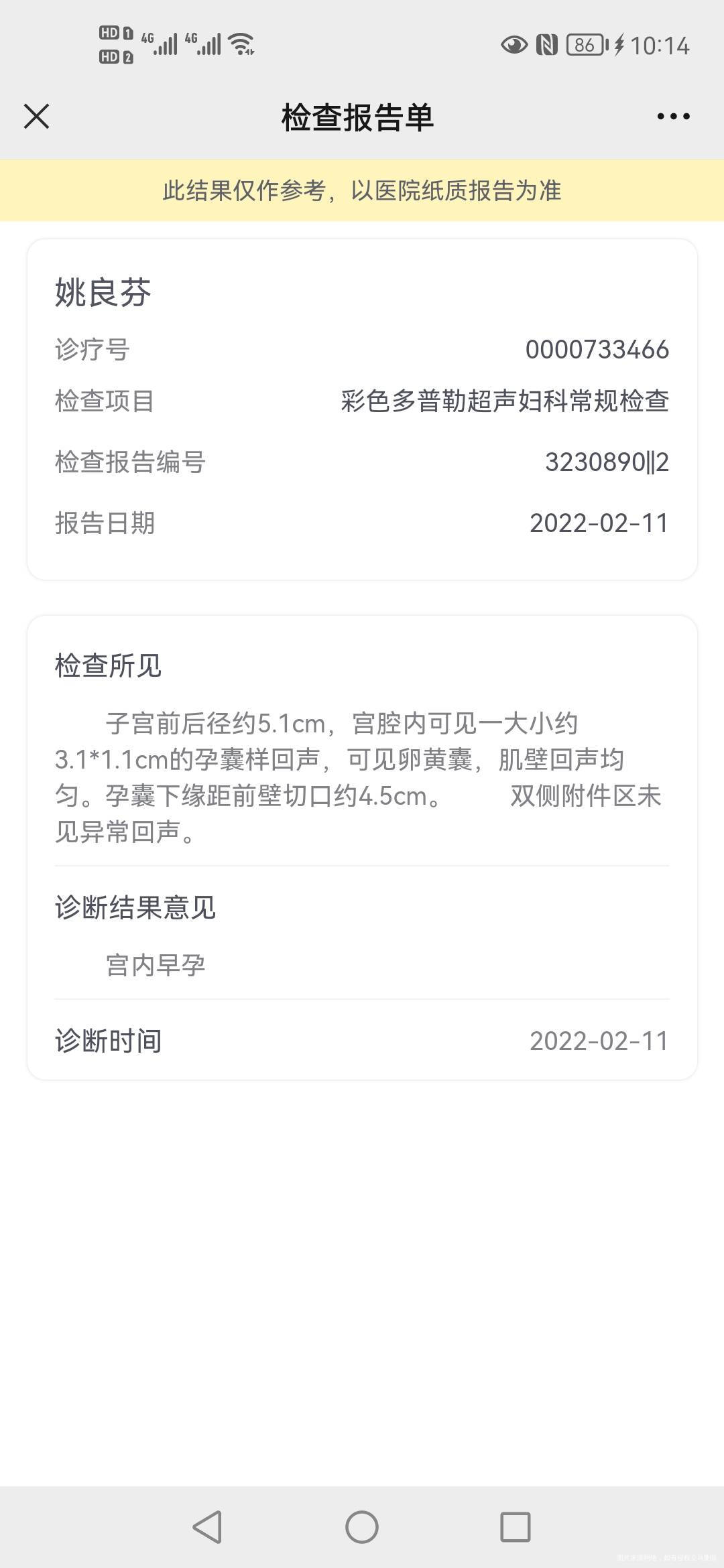Open the more options menu via three dots
724x1568 pixels.
674,117
